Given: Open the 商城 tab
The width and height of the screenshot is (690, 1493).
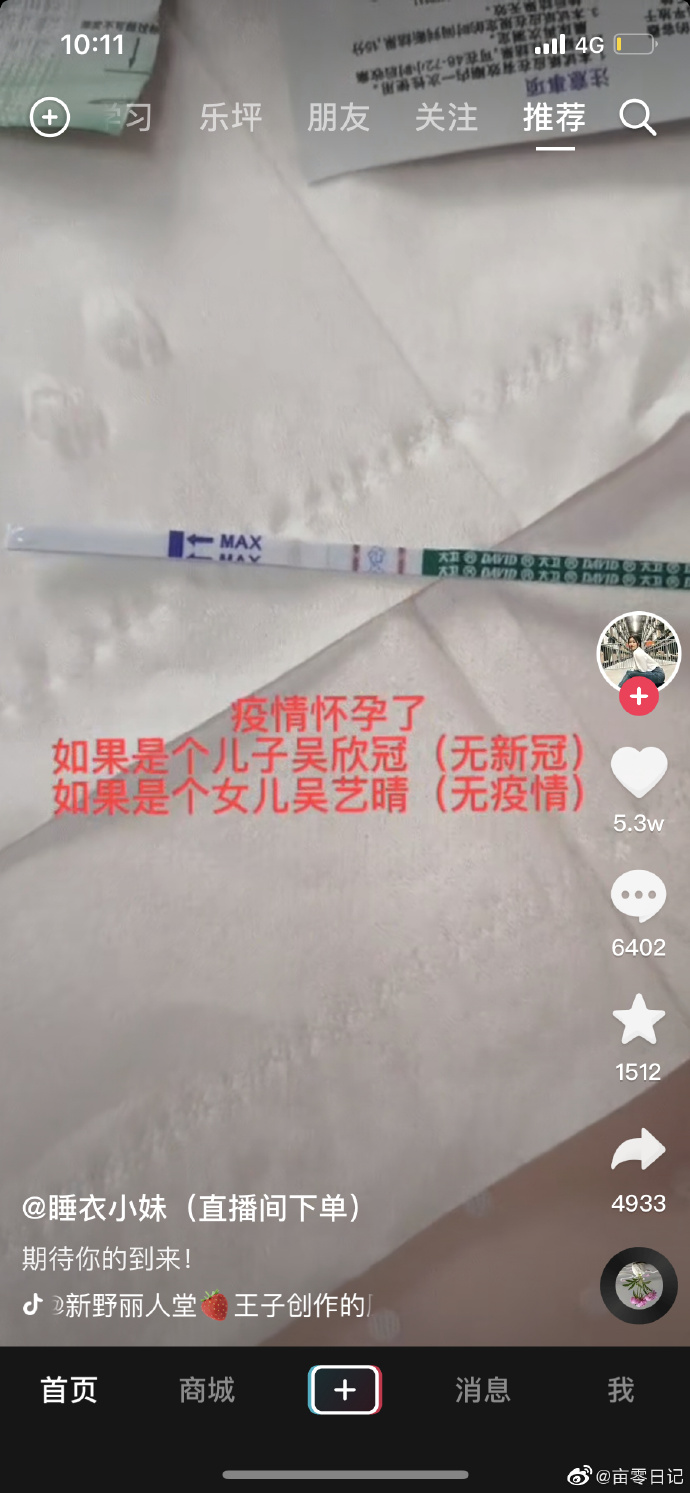Looking at the screenshot, I should [207, 1390].
